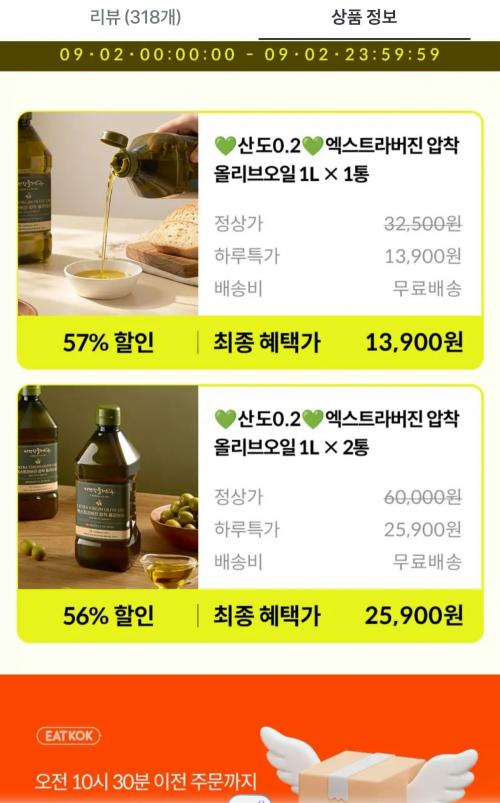Switch to the 리뷰 (318개) tab
This screenshot has height=803, width=500.
(x=135, y=18)
